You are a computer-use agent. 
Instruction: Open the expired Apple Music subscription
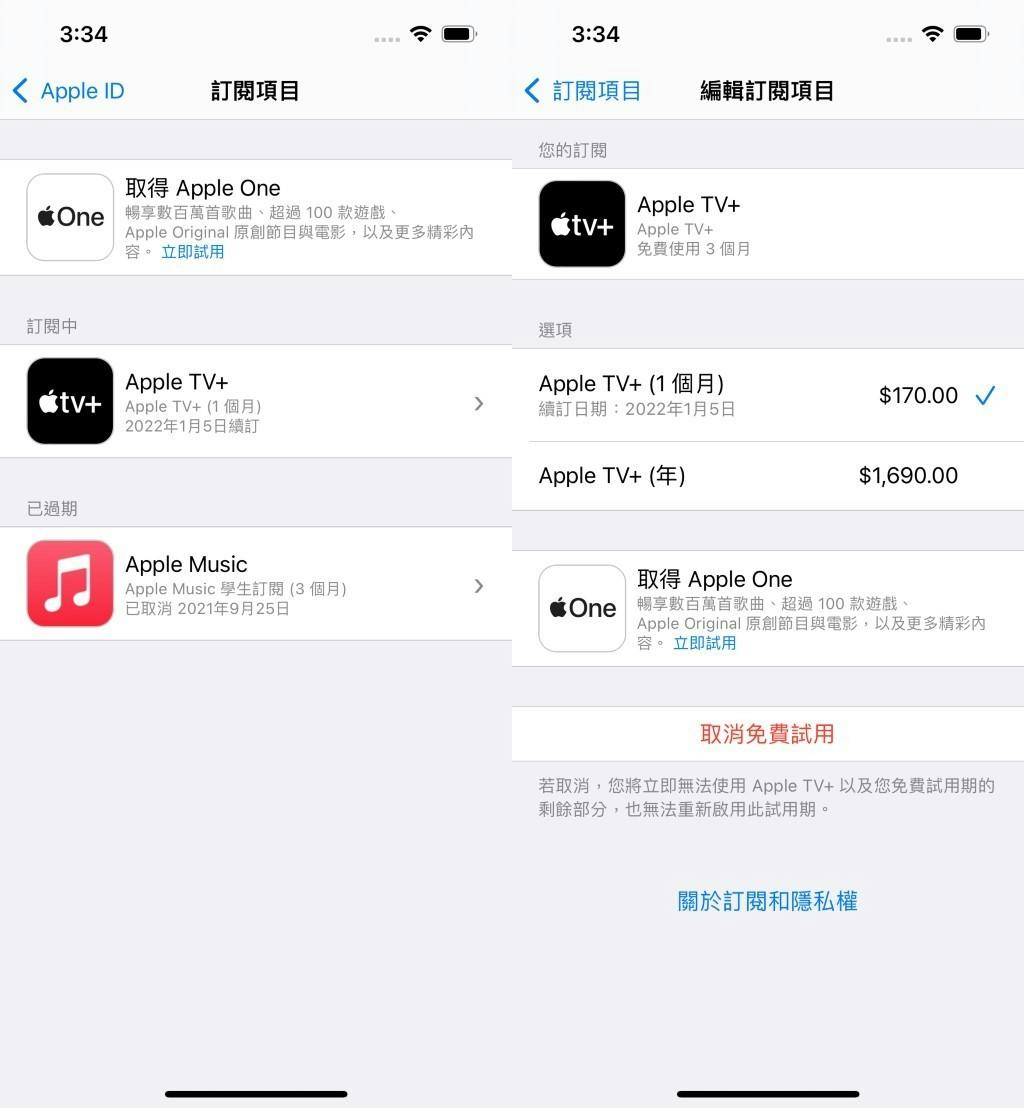pyautogui.click(x=255, y=584)
